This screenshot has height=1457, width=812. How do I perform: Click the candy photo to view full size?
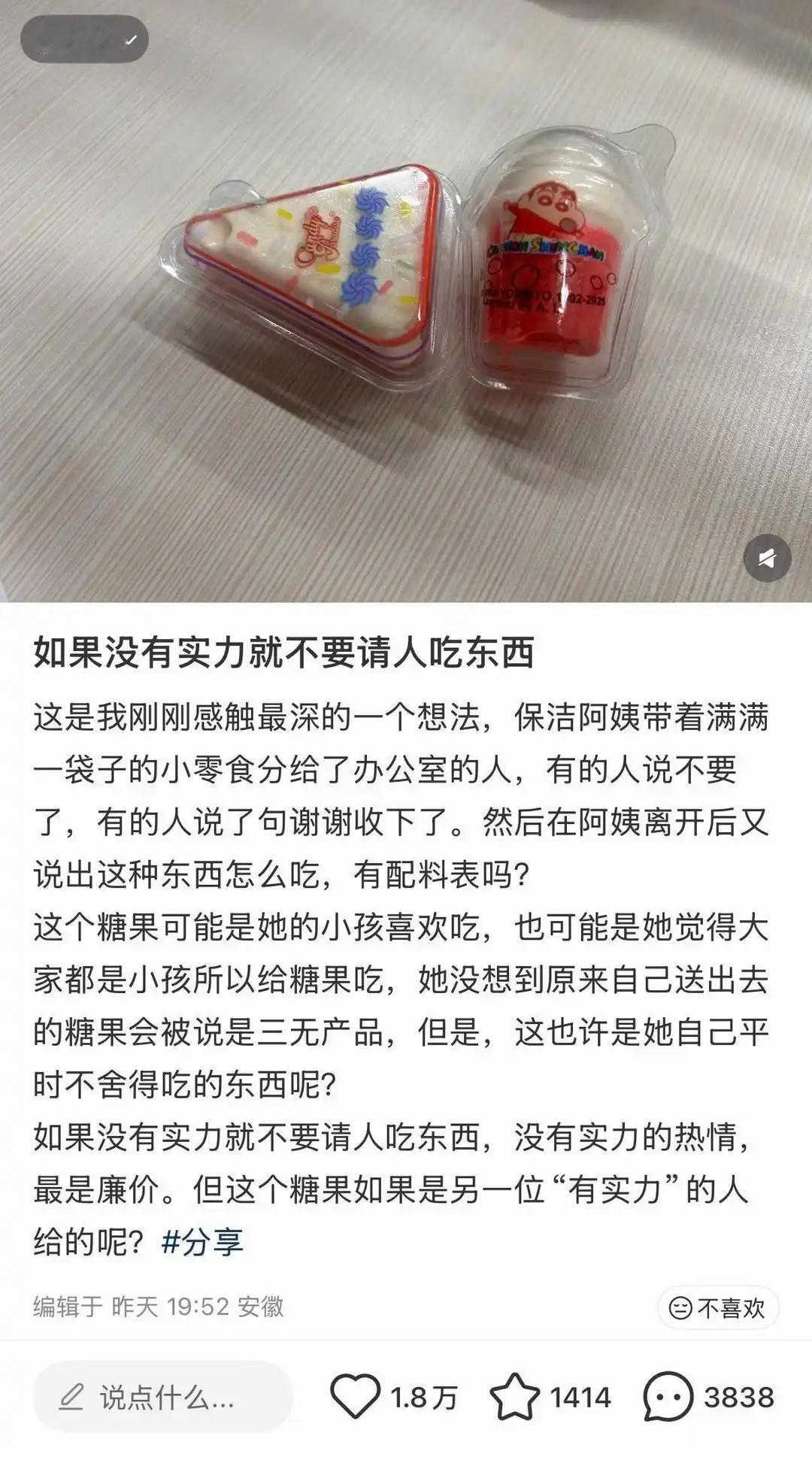(x=406, y=301)
